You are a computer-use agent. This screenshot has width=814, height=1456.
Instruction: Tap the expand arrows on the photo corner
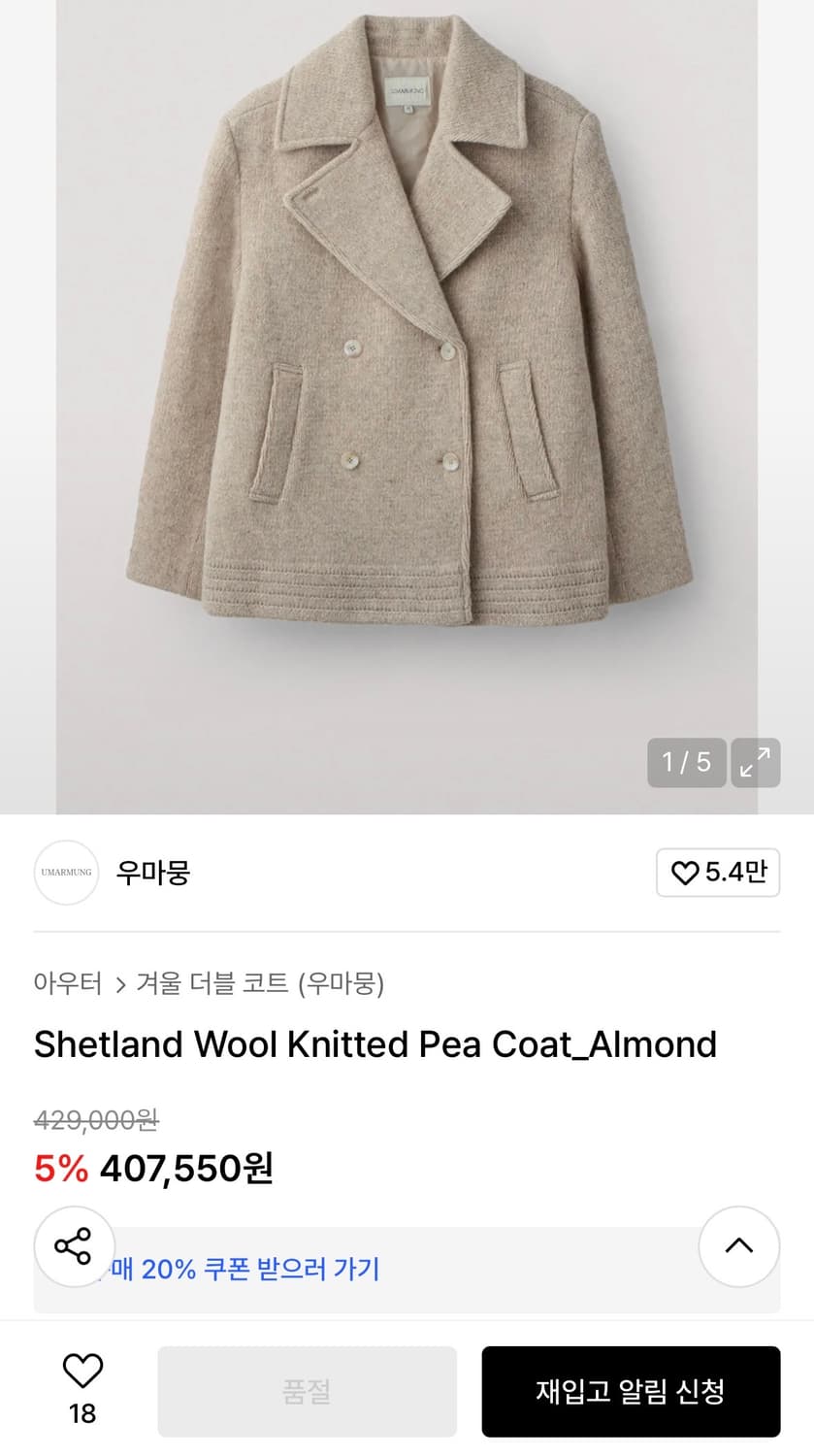click(756, 763)
